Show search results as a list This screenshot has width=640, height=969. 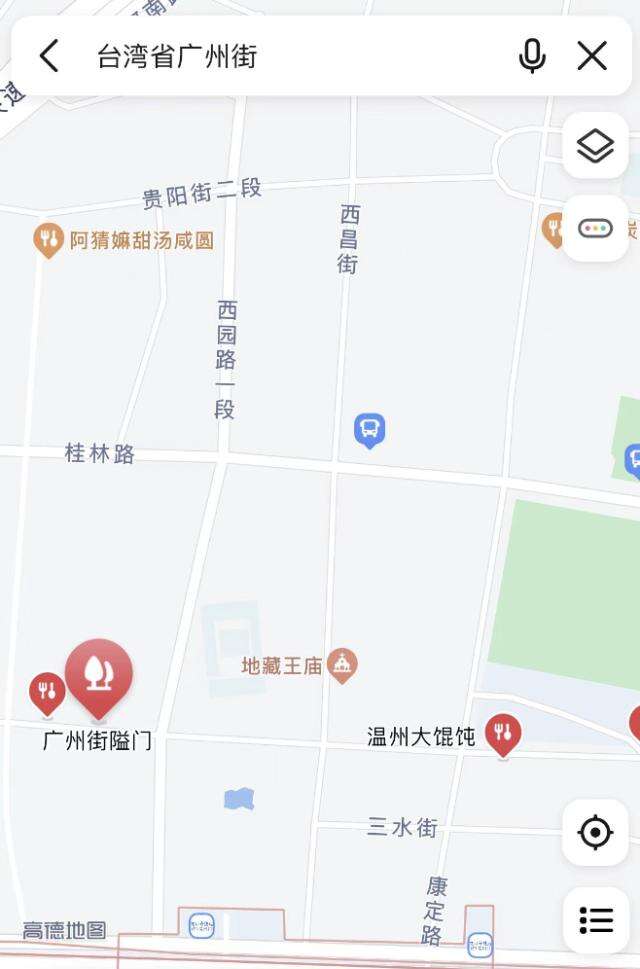click(x=595, y=920)
